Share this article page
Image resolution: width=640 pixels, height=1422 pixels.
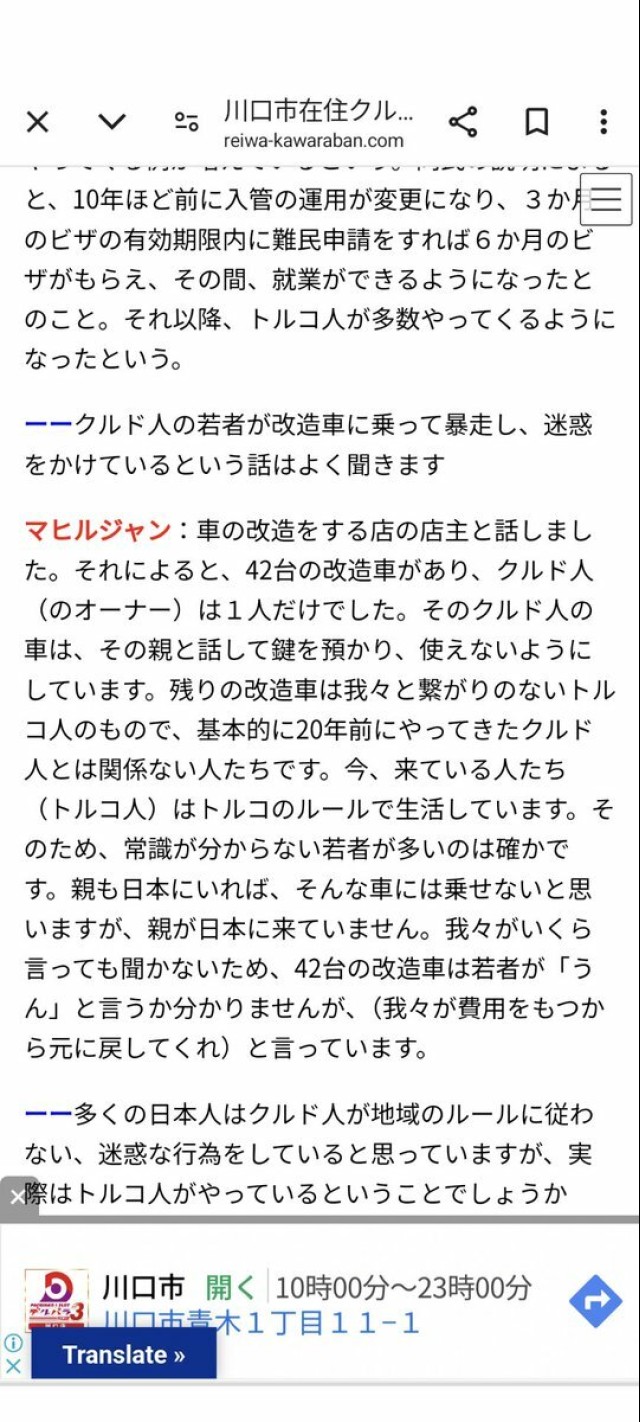click(463, 122)
